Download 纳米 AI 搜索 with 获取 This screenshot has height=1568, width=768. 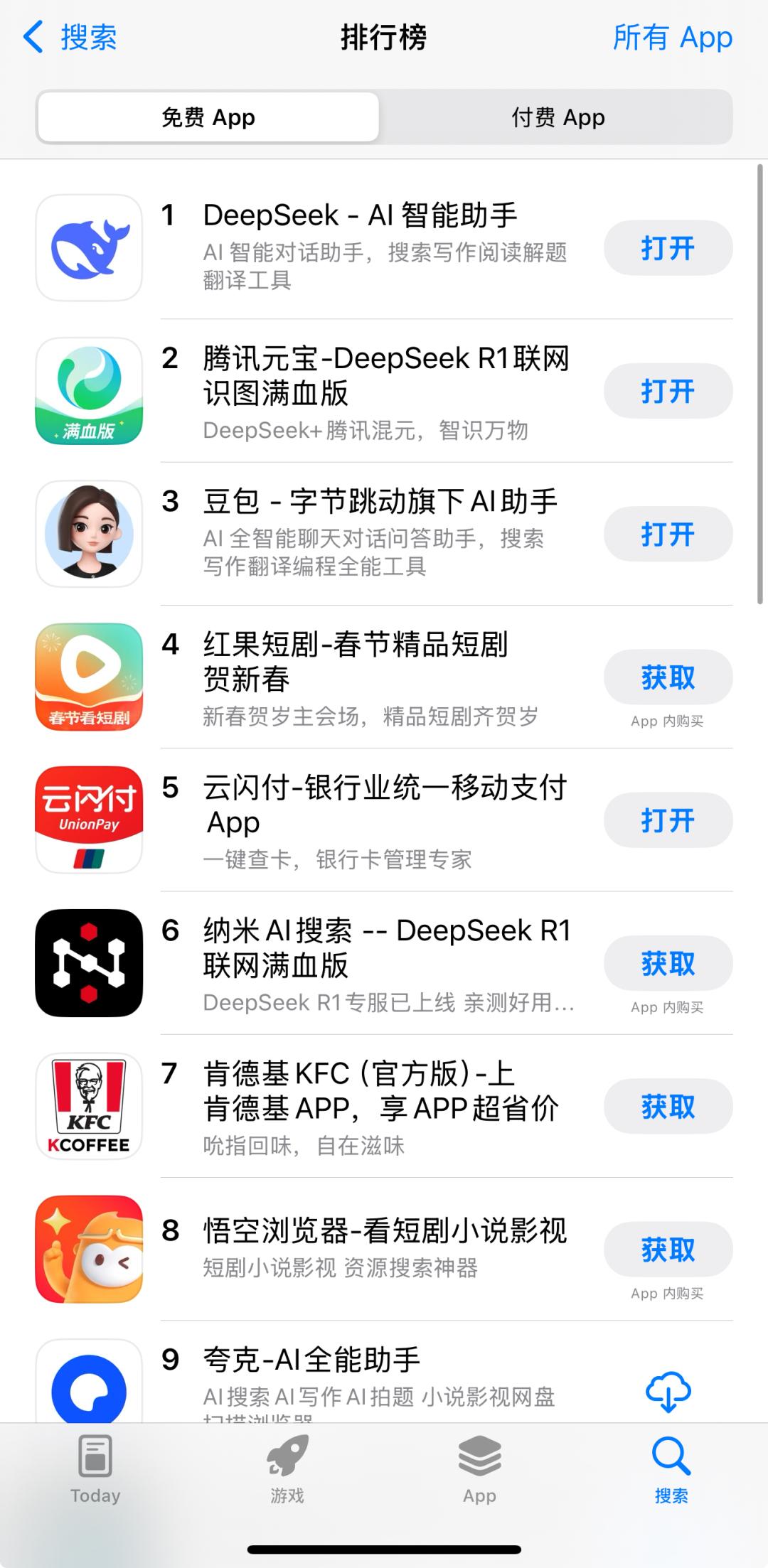click(x=668, y=964)
